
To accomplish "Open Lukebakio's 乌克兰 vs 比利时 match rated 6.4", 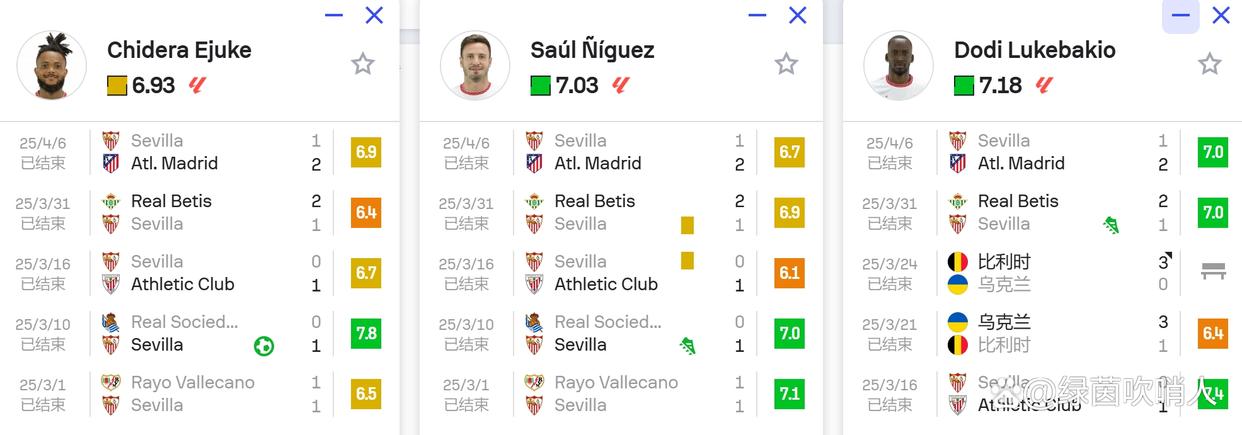I will coord(1040,333).
